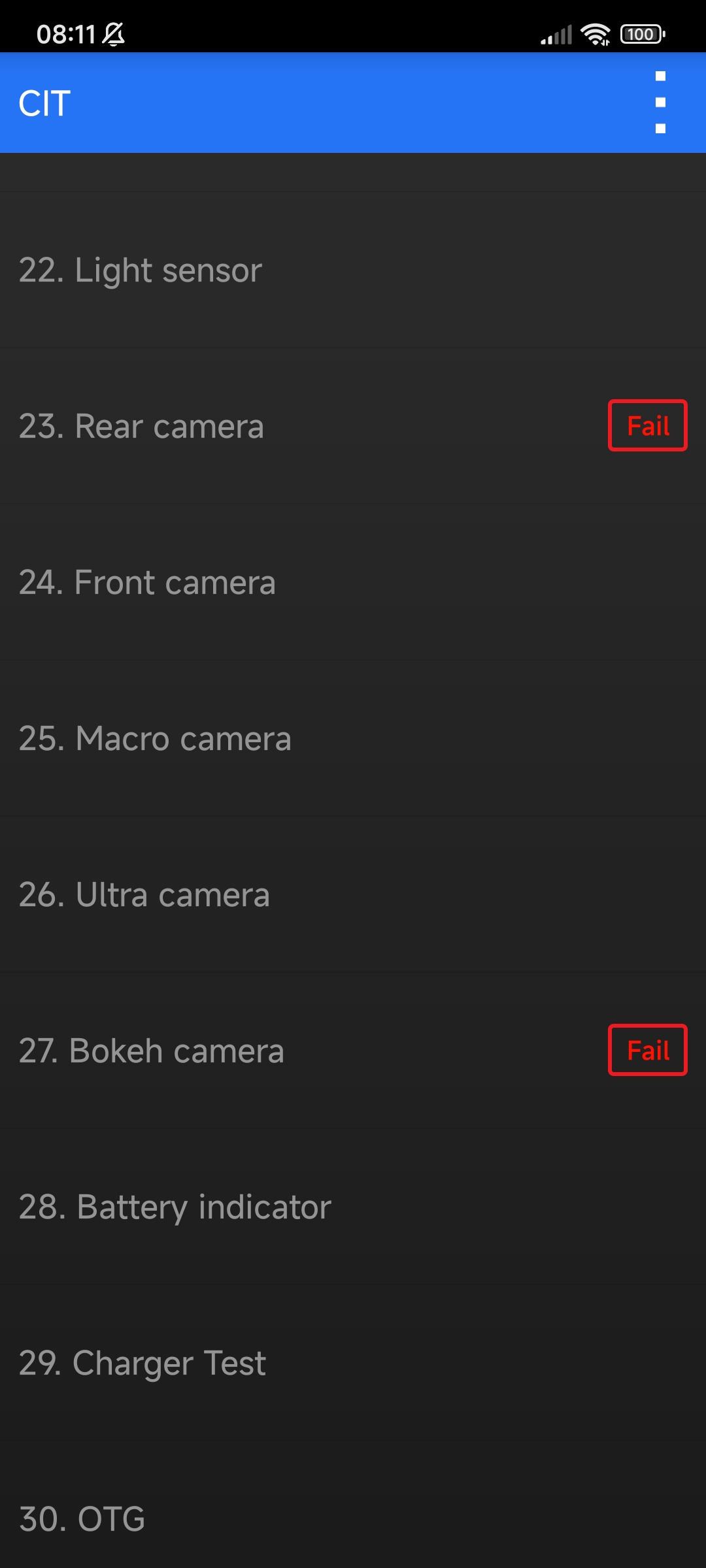Launch the Ultra camera test

[x=353, y=894]
